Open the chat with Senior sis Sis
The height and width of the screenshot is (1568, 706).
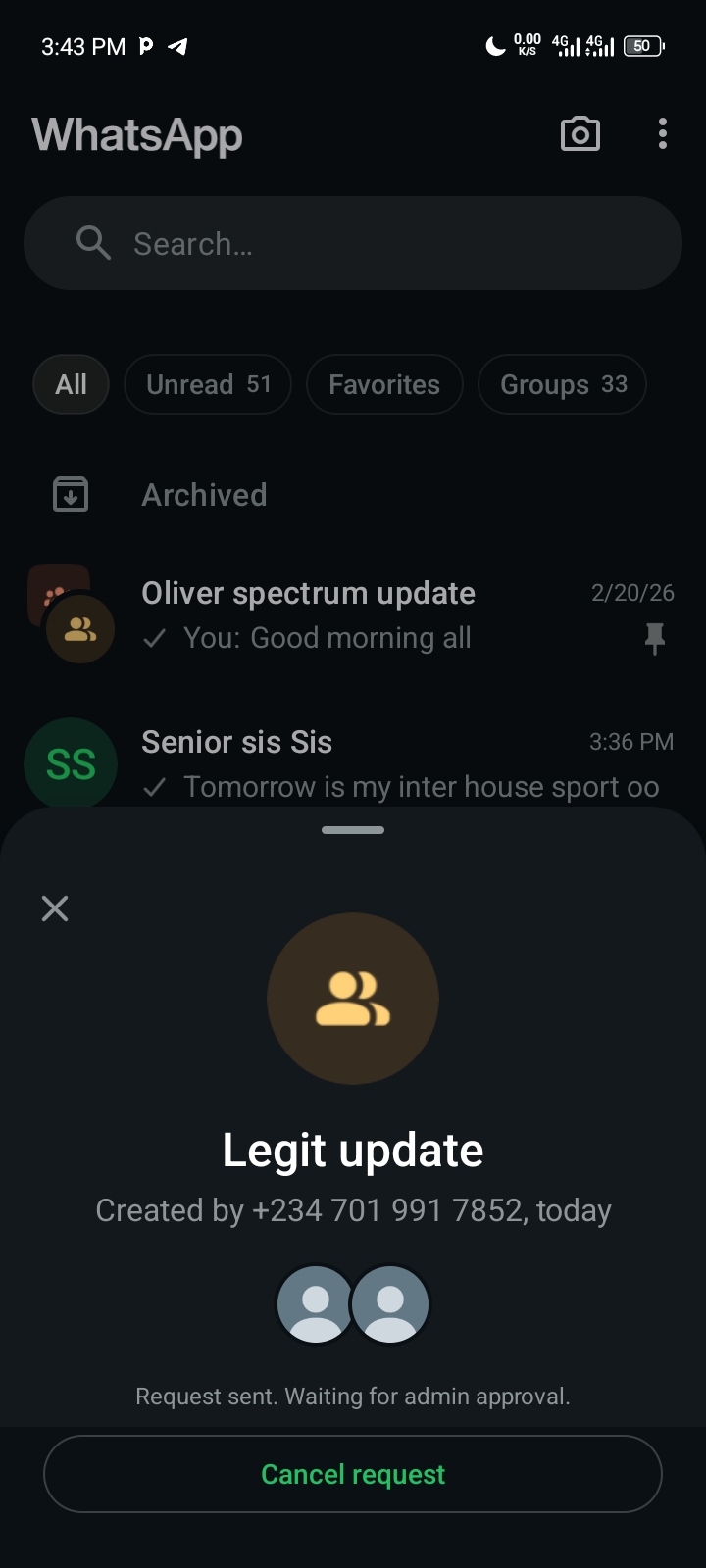click(x=353, y=764)
